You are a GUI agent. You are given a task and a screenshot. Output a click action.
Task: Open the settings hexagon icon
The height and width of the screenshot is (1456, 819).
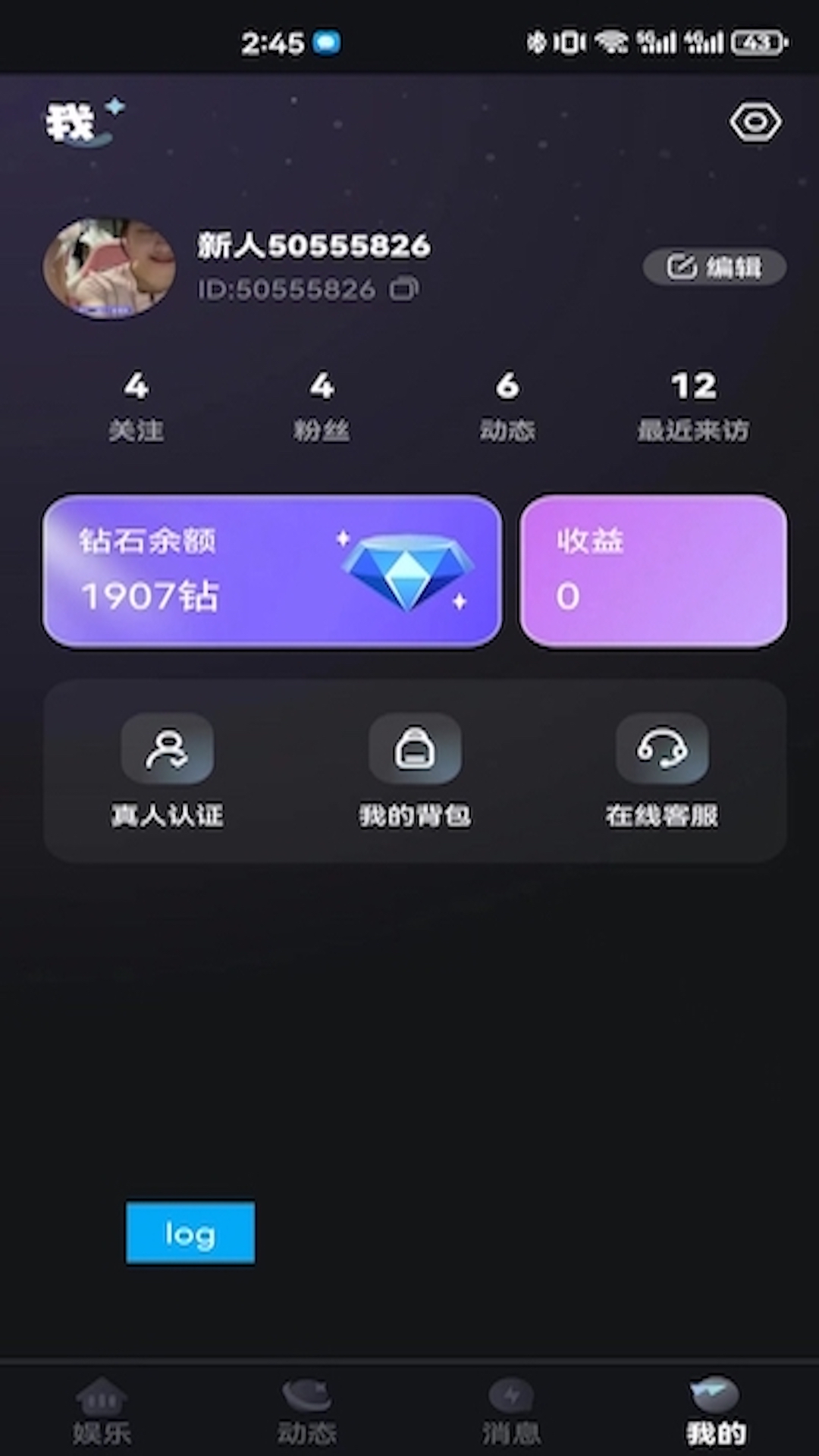point(755,122)
